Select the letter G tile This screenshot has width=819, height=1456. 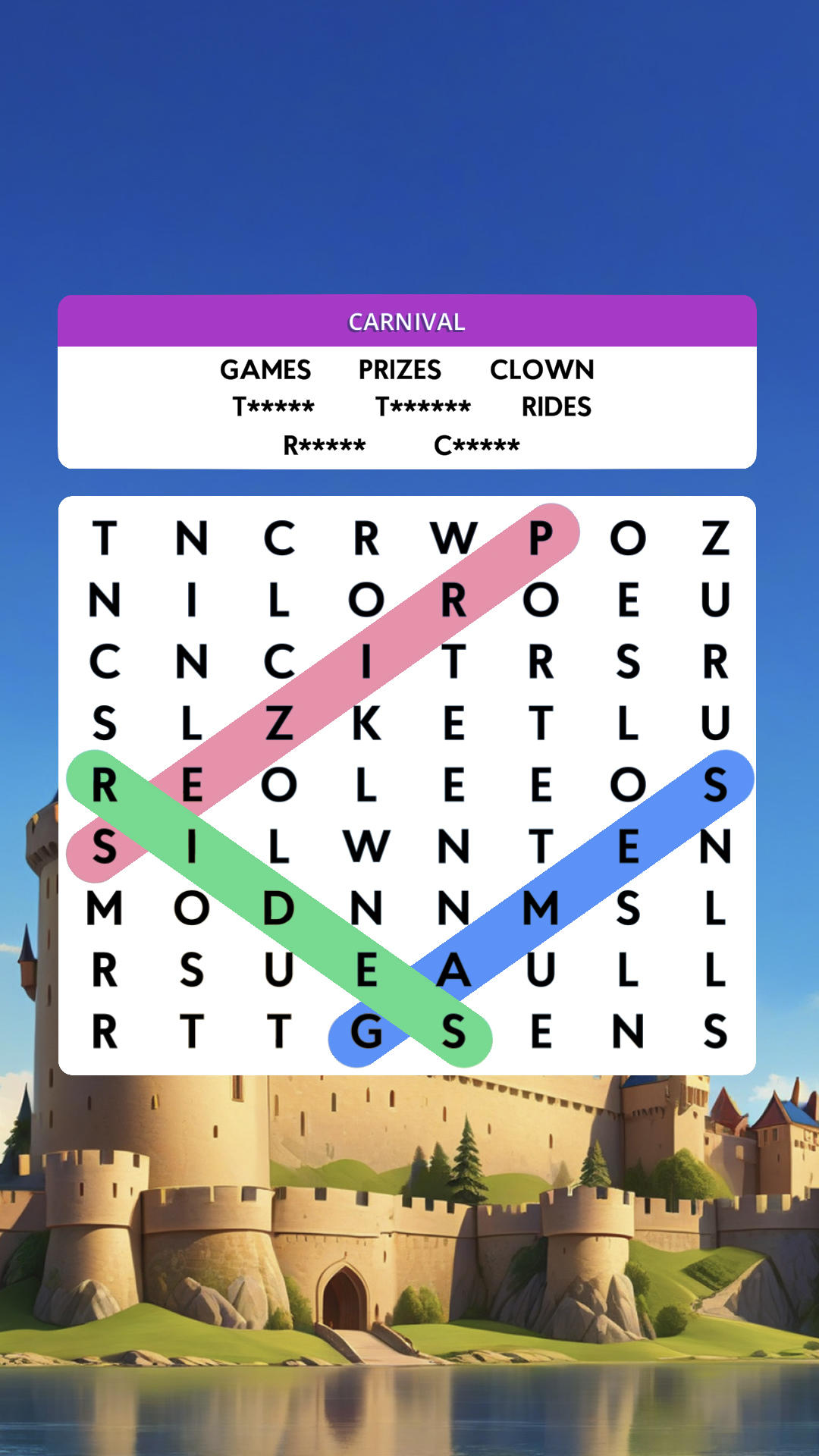pos(366,1032)
